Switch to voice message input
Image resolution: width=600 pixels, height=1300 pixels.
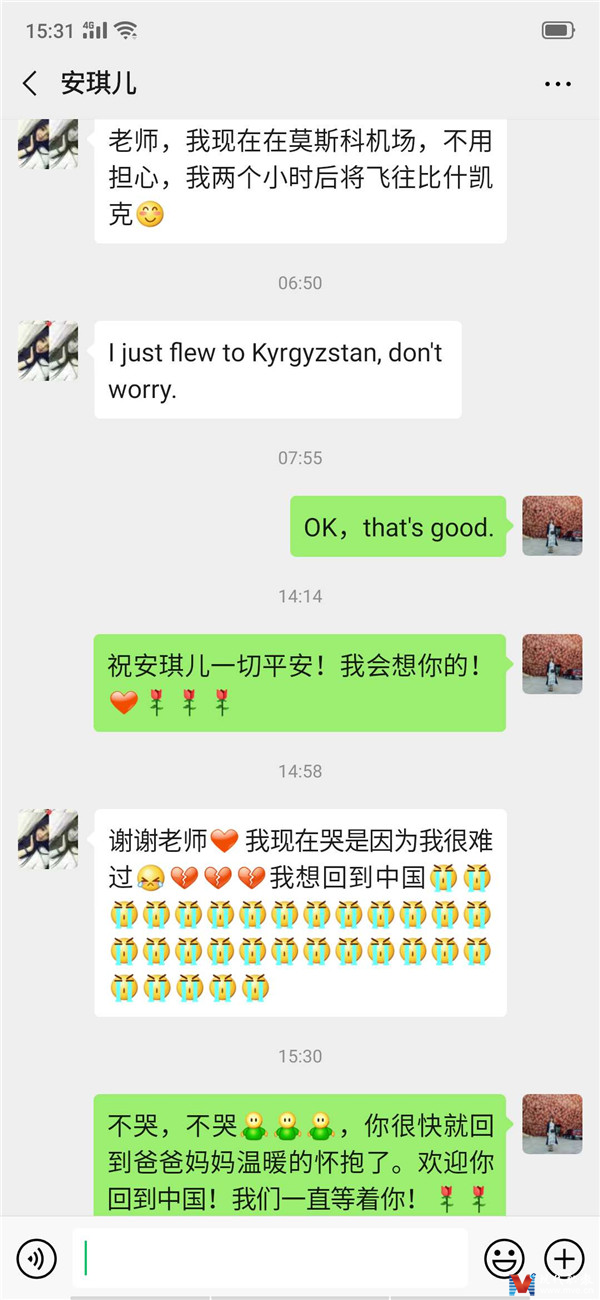click(x=36, y=1257)
